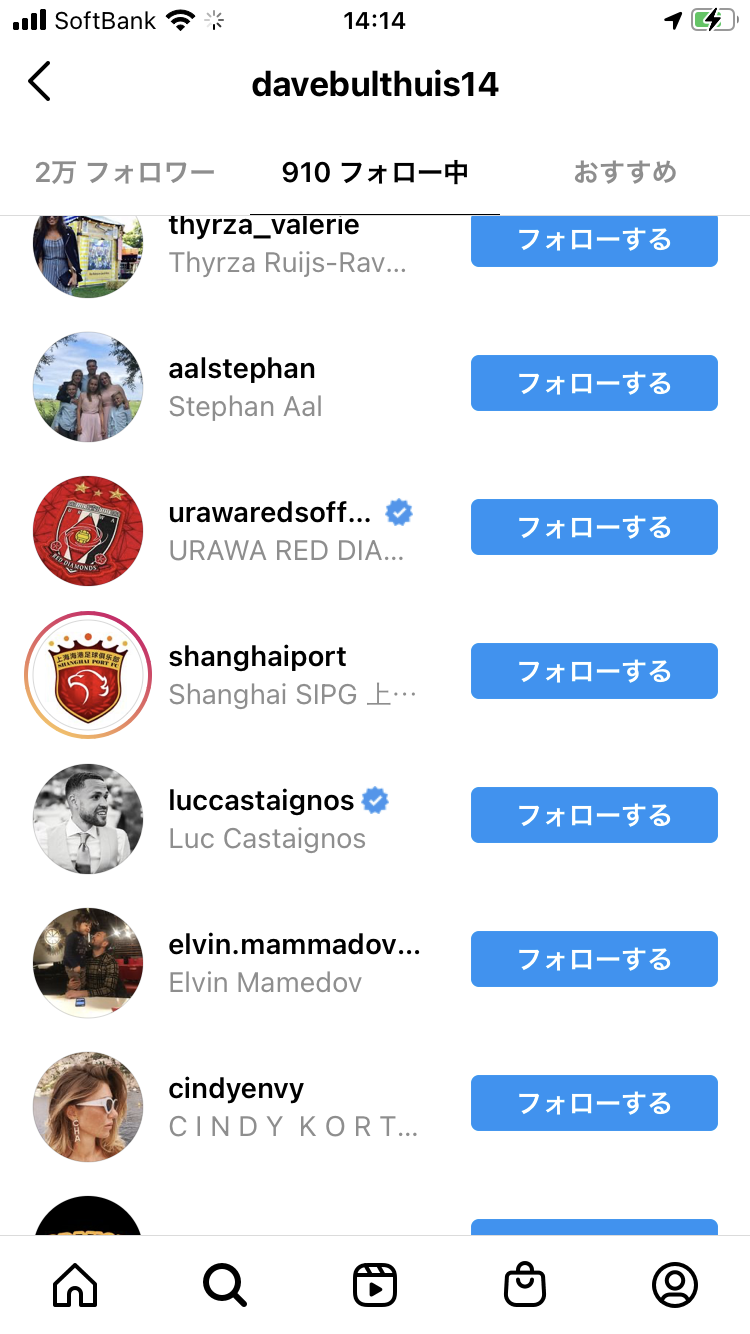750x1334 pixels.
Task: Follow thyrza_valerie
Action: [x=594, y=241]
